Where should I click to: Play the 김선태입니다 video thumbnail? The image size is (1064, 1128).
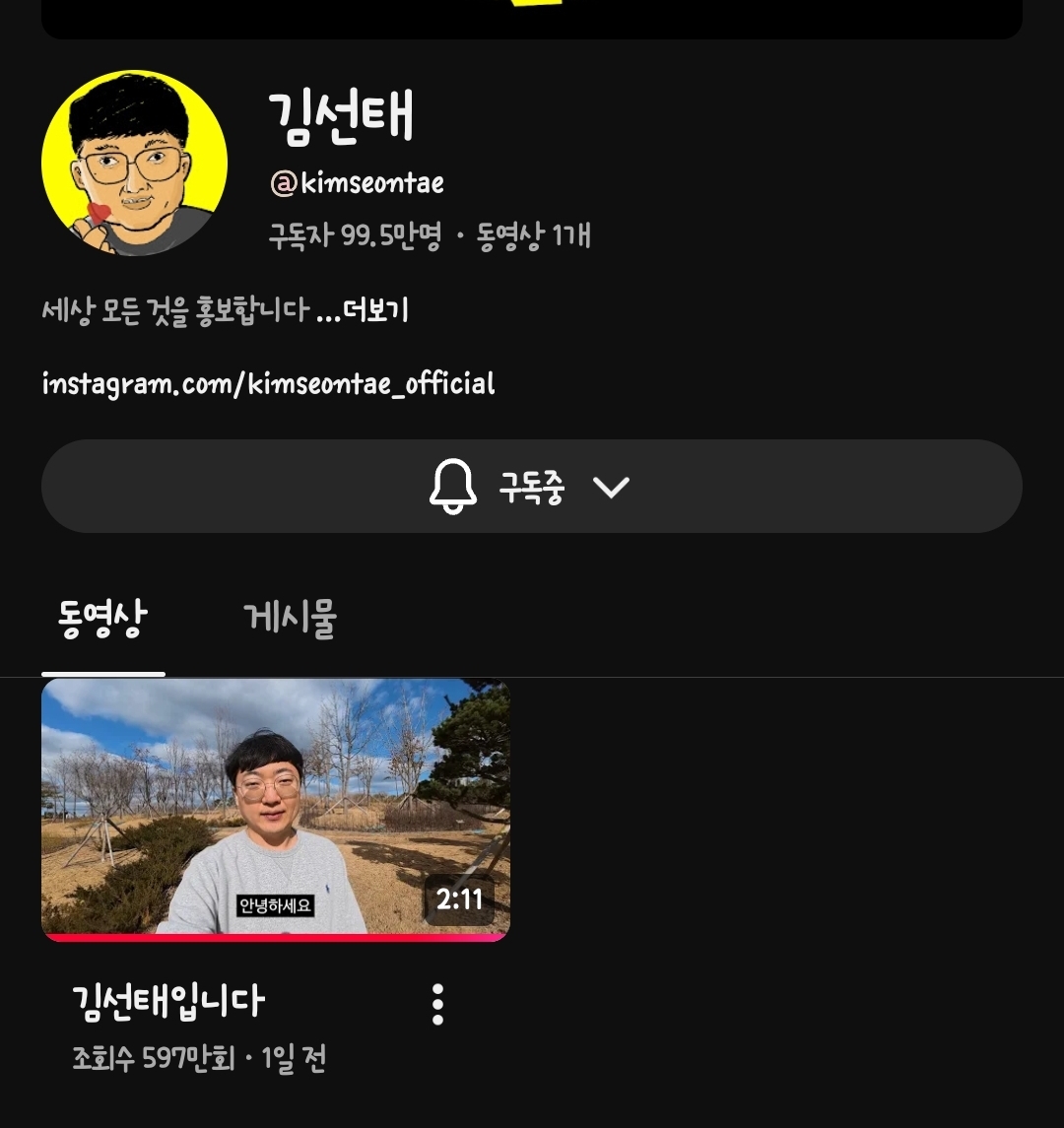(x=276, y=810)
